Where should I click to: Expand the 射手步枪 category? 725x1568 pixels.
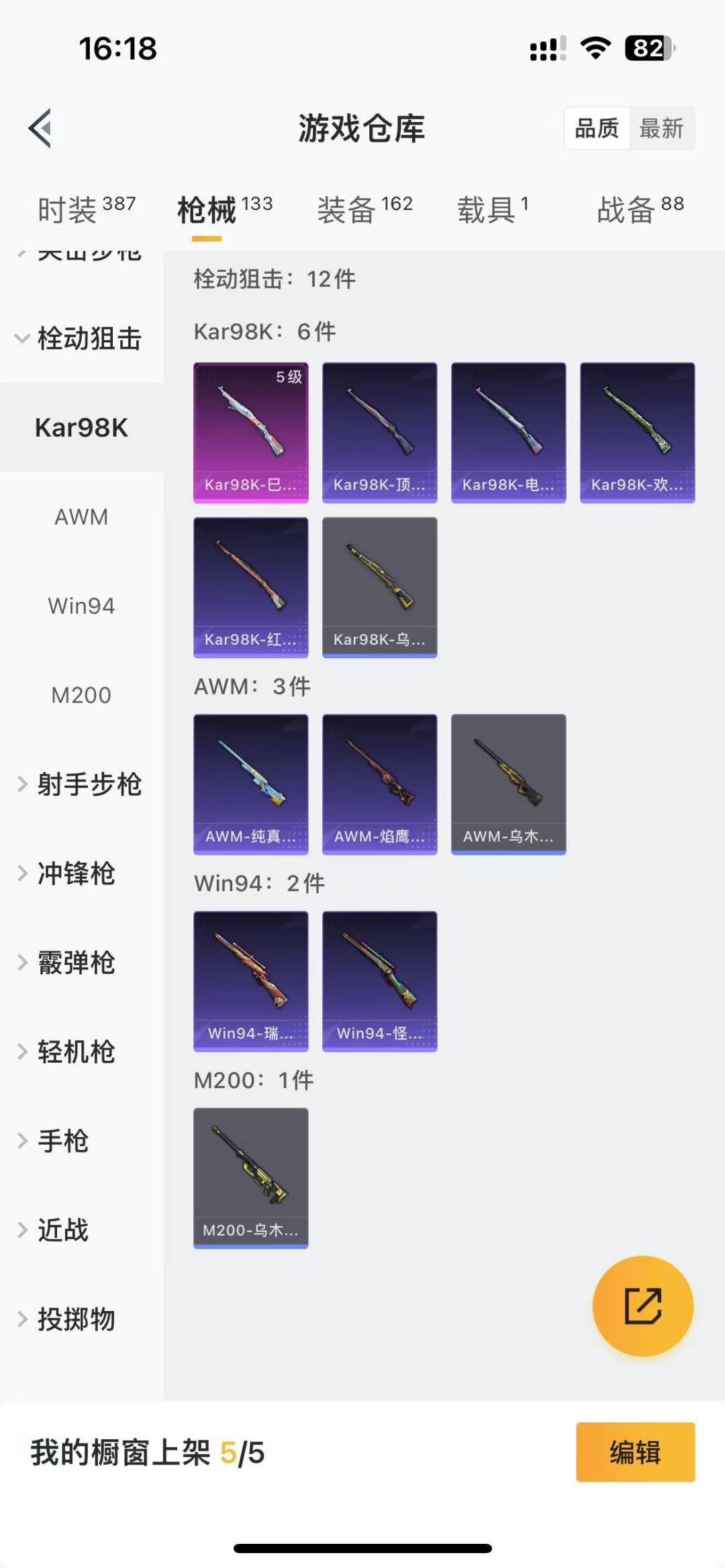[x=81, y=784]
